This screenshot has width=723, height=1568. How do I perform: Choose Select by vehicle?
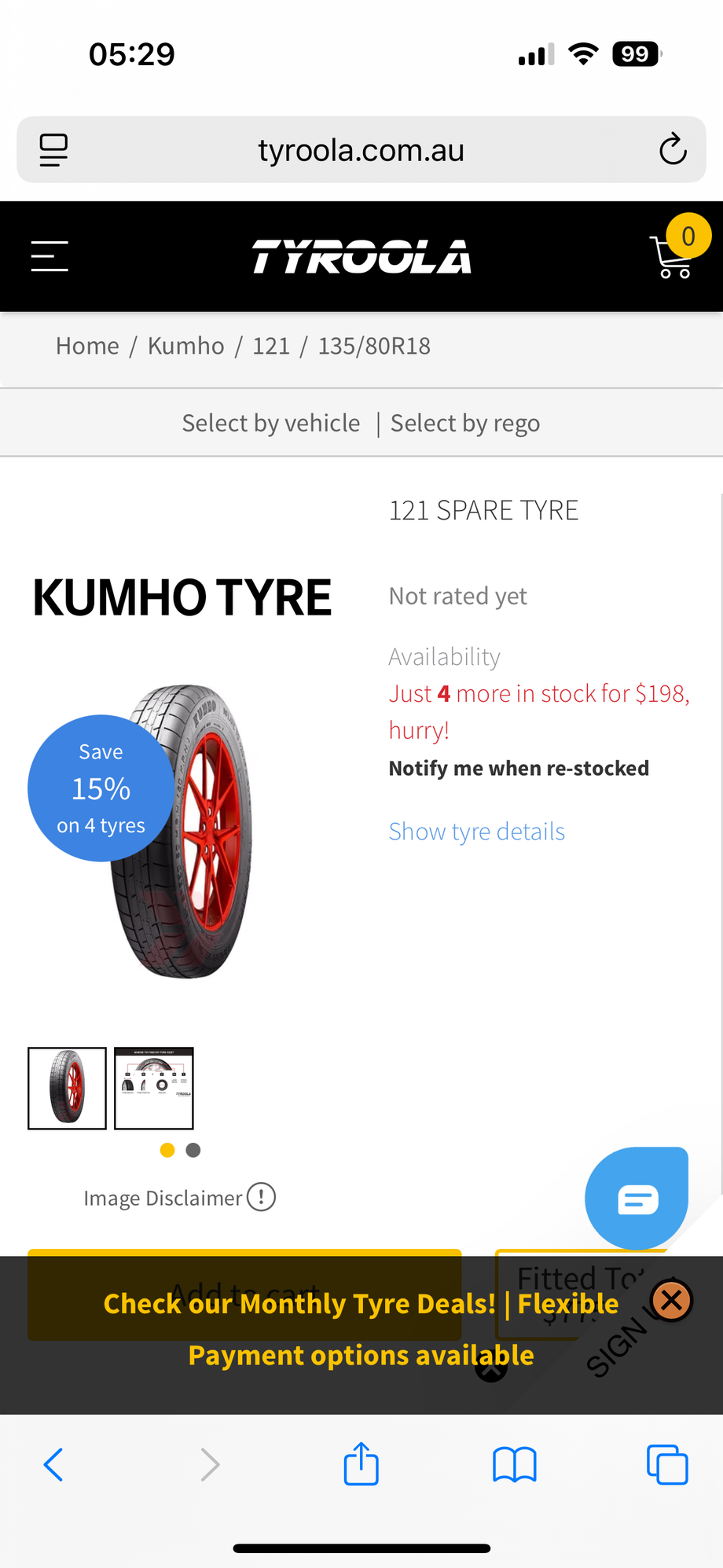(271, 423)
